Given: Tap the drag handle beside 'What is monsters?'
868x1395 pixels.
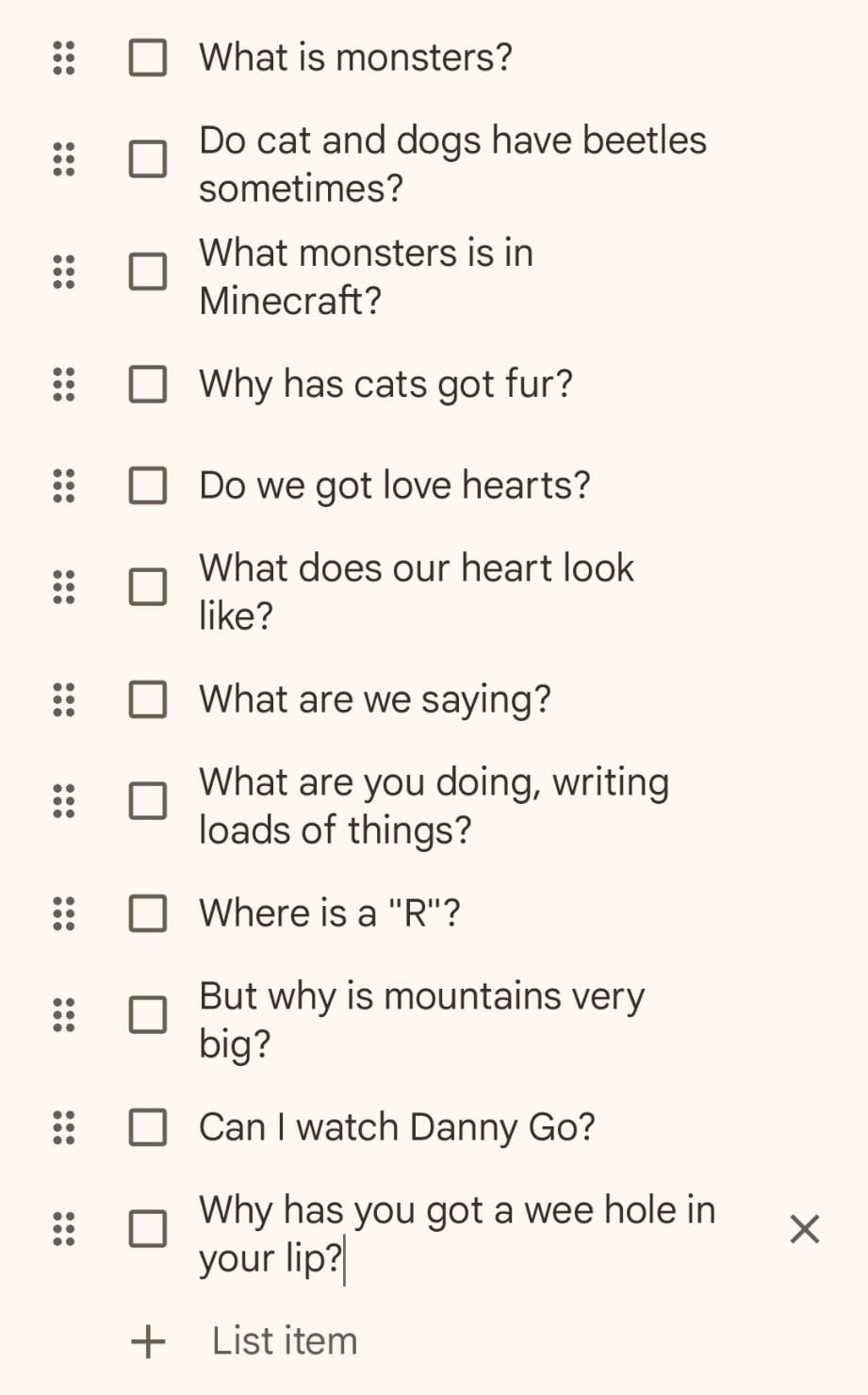Looking at the screenshot, I should (x=63, y=57).
